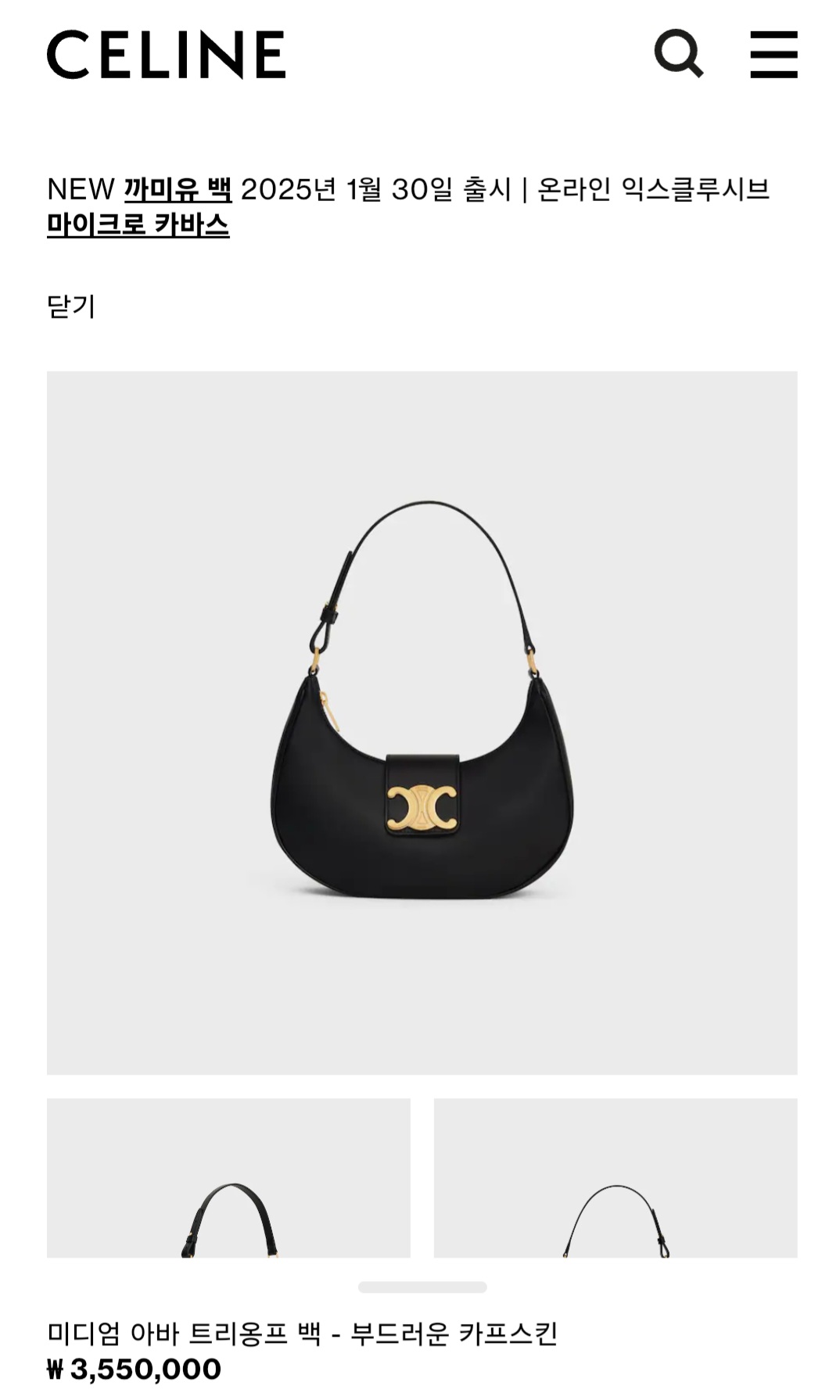Open the thin-strap bag thumbnail
The width and height of the screenshot is (840, 1400).
point(615,1177)
